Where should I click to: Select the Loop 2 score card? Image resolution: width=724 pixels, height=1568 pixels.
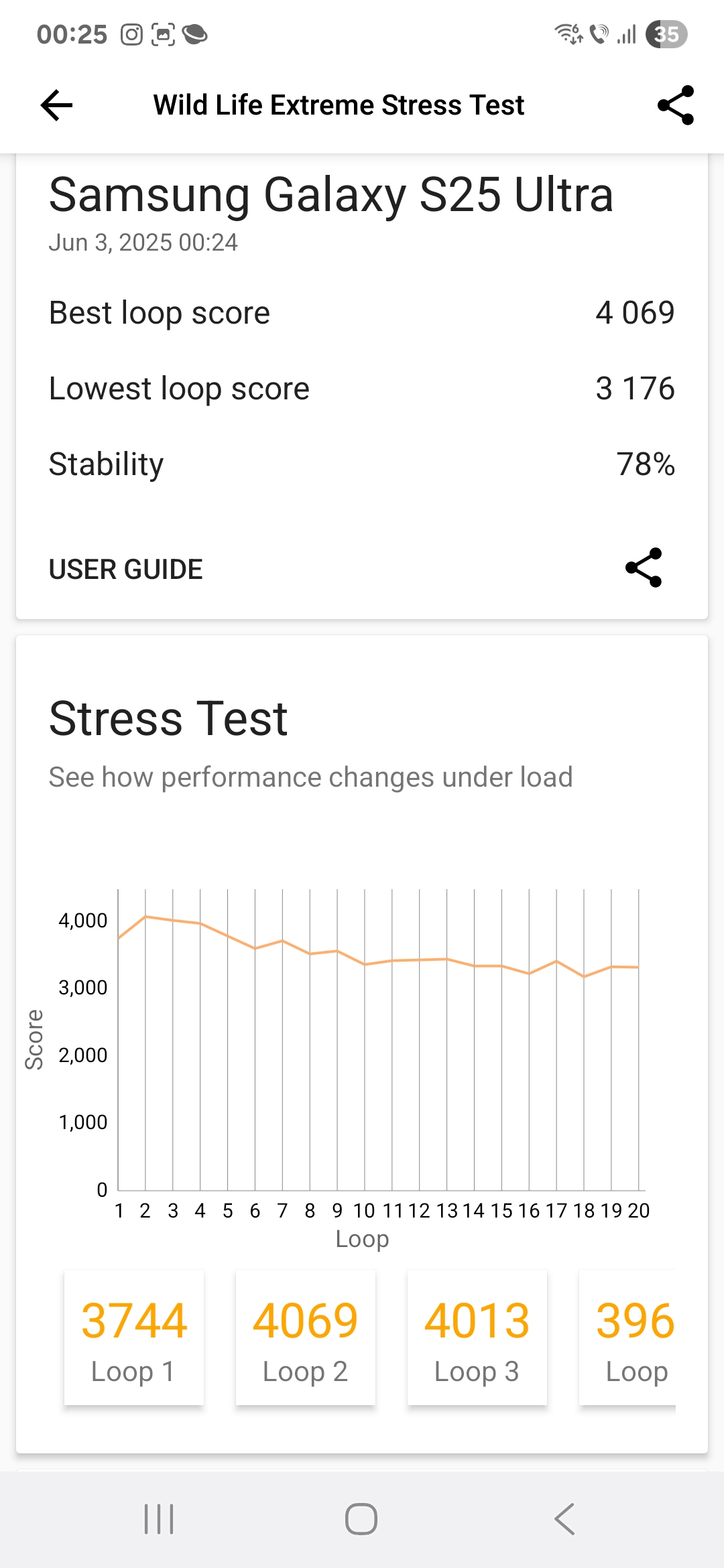pyautogui.click(x=306, y=1337)
